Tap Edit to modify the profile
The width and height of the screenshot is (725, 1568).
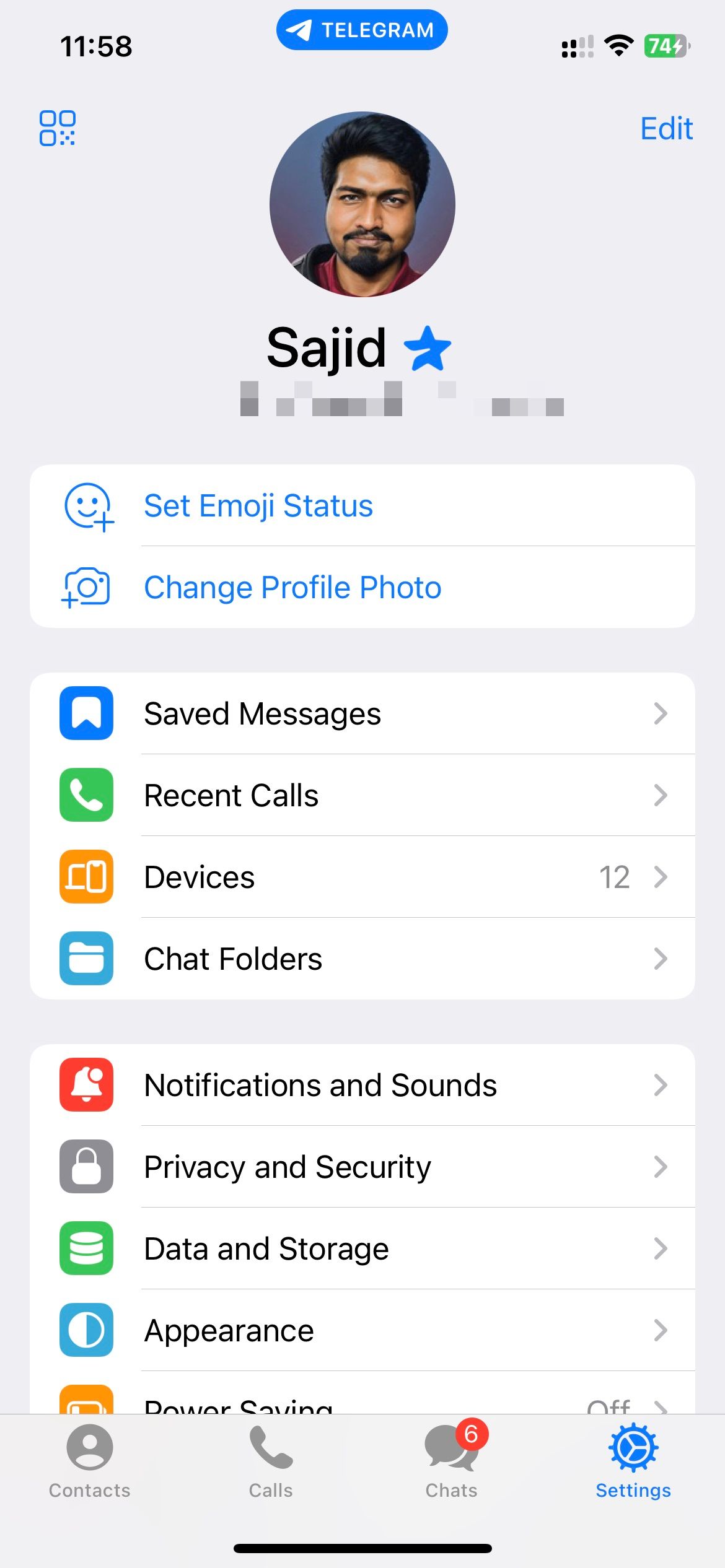coord(666,129)
